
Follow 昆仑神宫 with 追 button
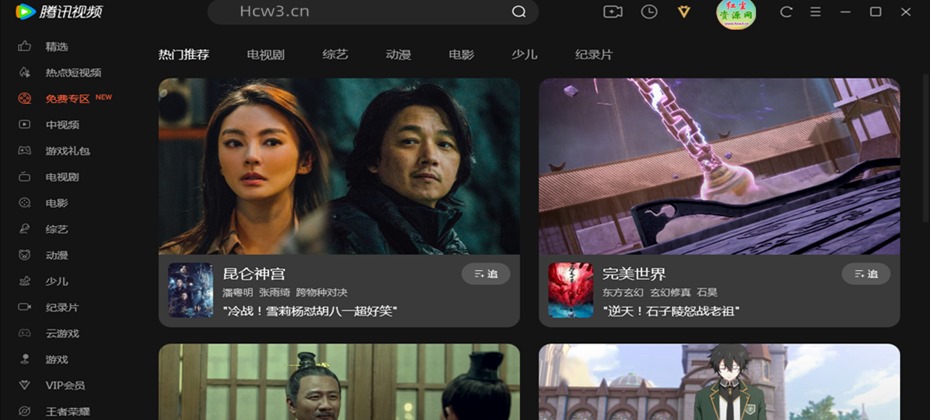pos(486,274)
